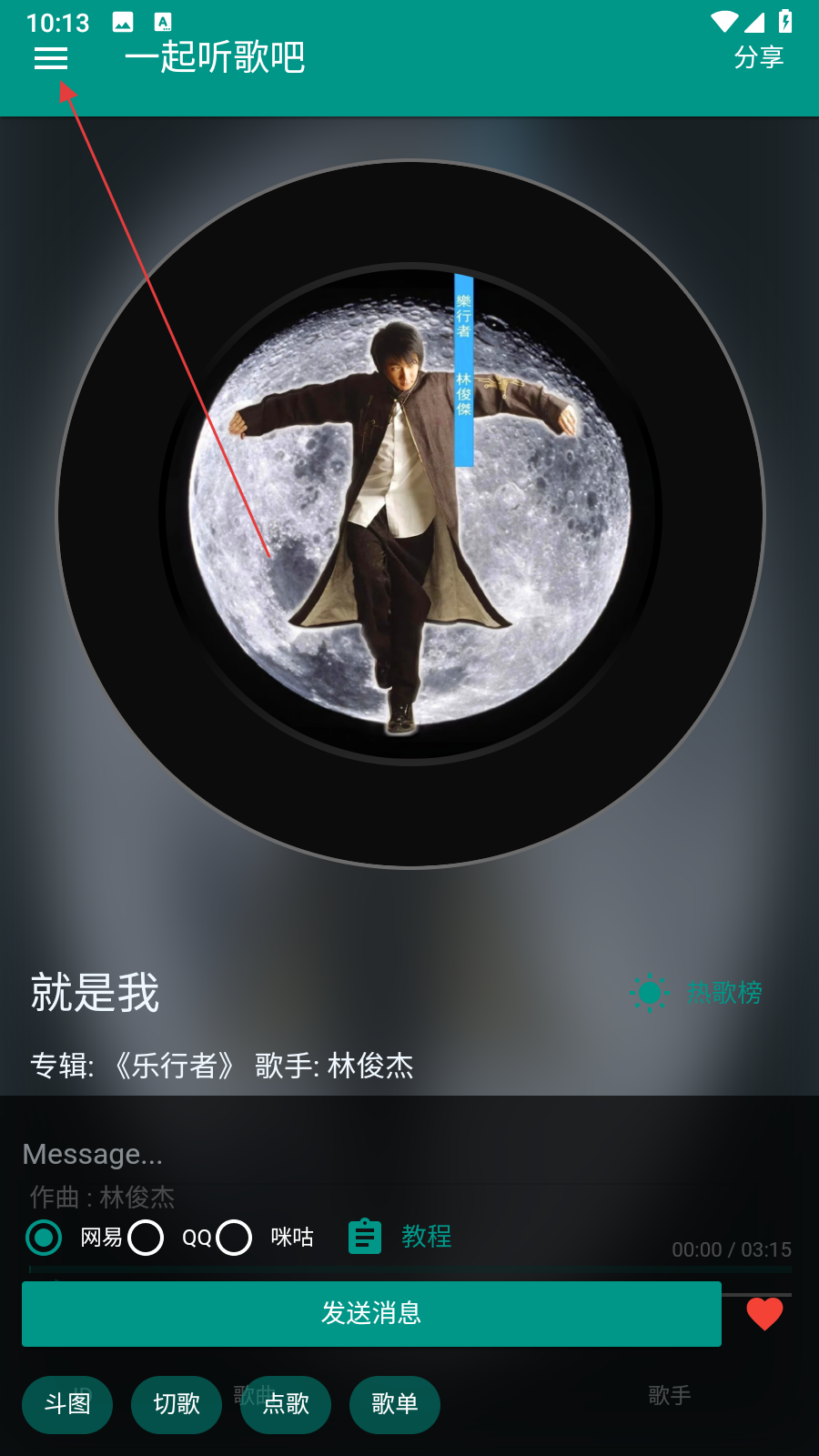Open the 教程 tutorial

tap(400, 1237)
